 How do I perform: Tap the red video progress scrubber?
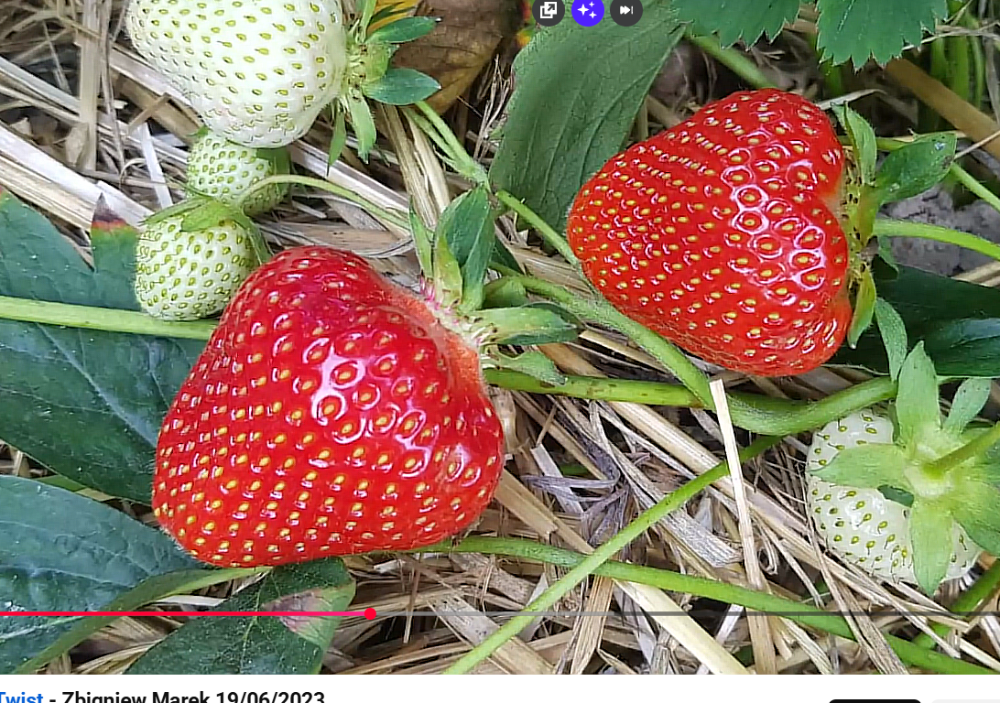tap(370, 613)
